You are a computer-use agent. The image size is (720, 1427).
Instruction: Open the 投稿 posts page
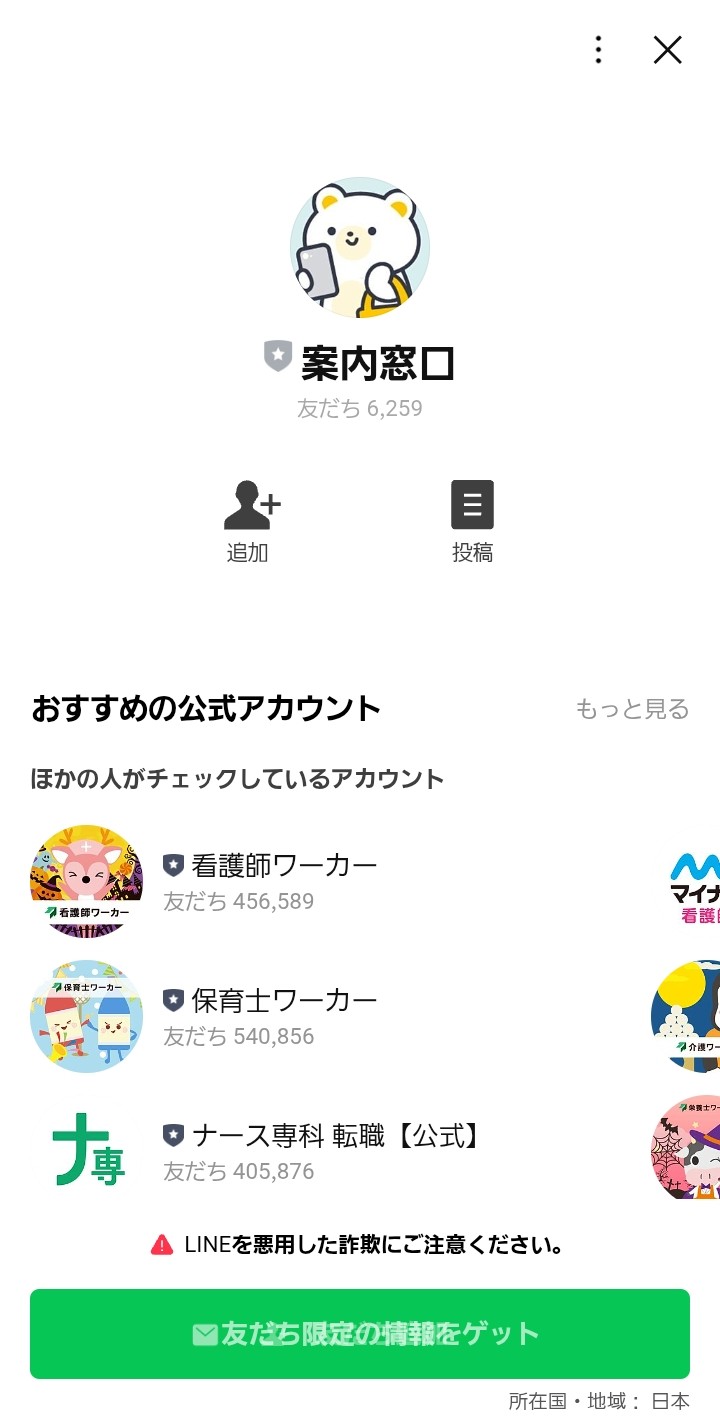472,521
